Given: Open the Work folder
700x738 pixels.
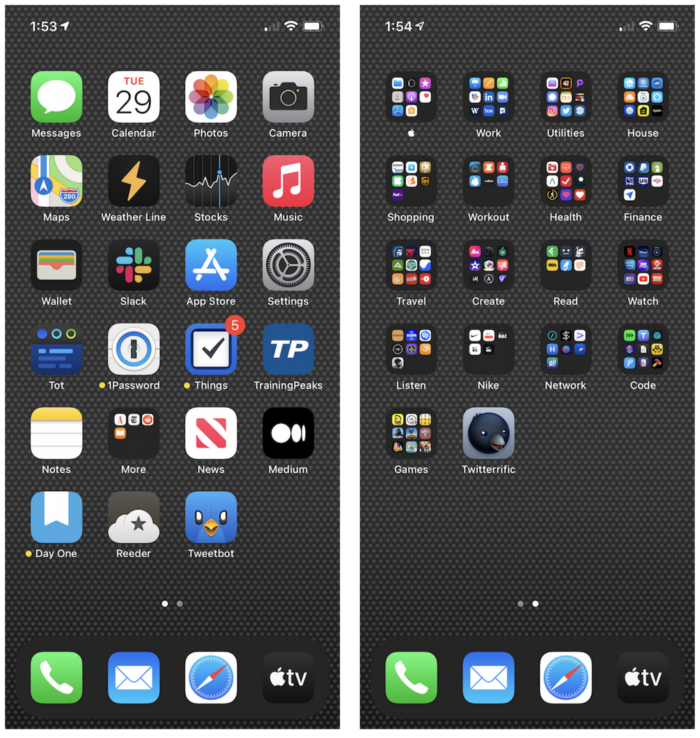Looking at the screenshot, I should (x=488, y=97).
